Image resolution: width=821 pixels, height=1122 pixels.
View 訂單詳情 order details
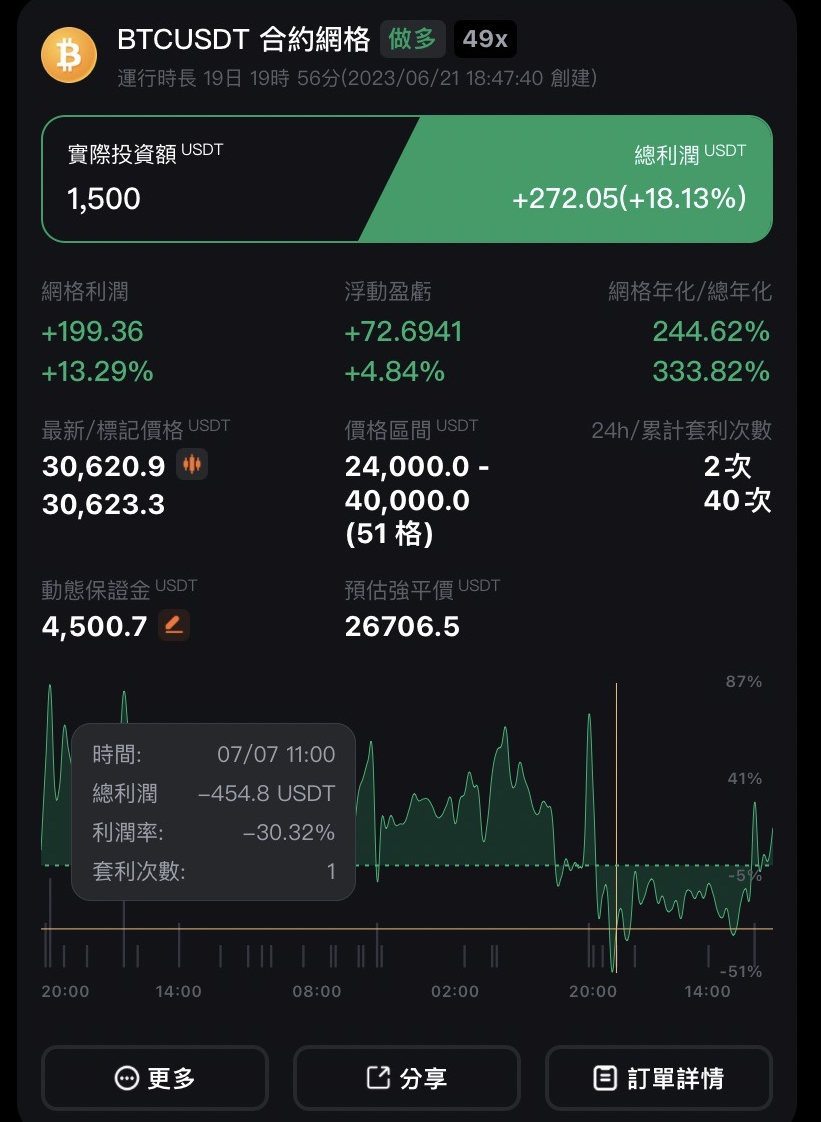click(658, 1078)
